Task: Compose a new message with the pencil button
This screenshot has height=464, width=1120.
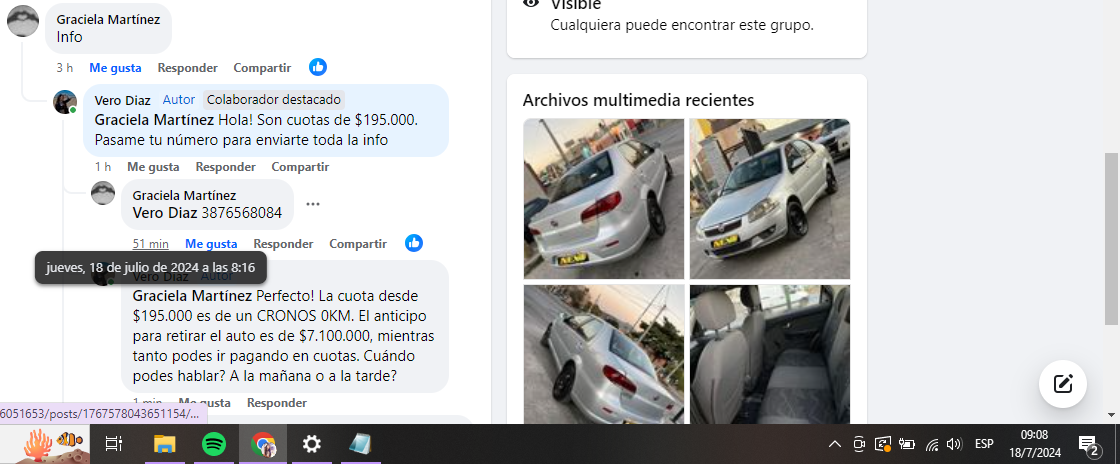Action: pos(1062,383)
